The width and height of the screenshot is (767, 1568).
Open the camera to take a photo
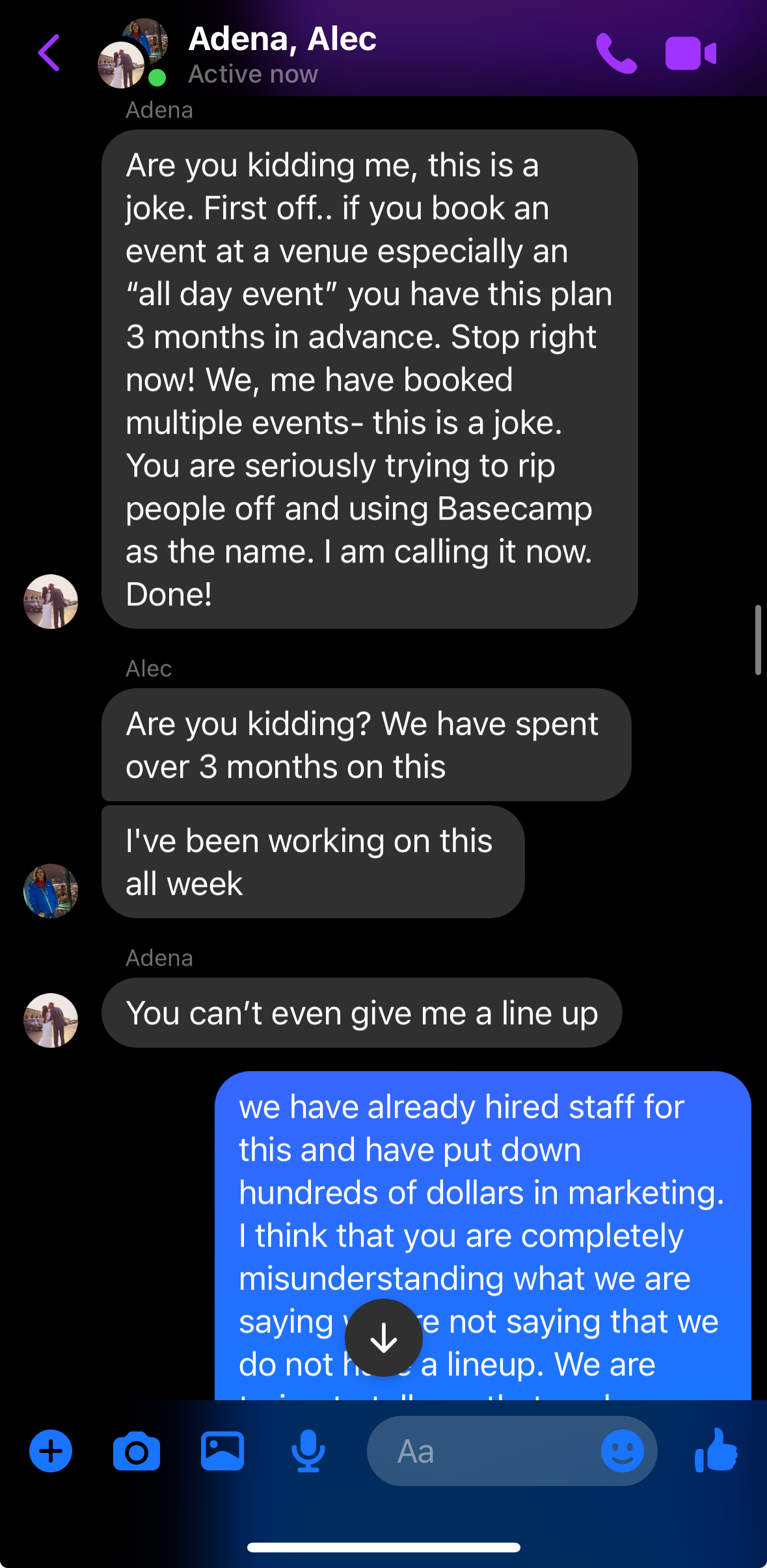click(137, 1451)
